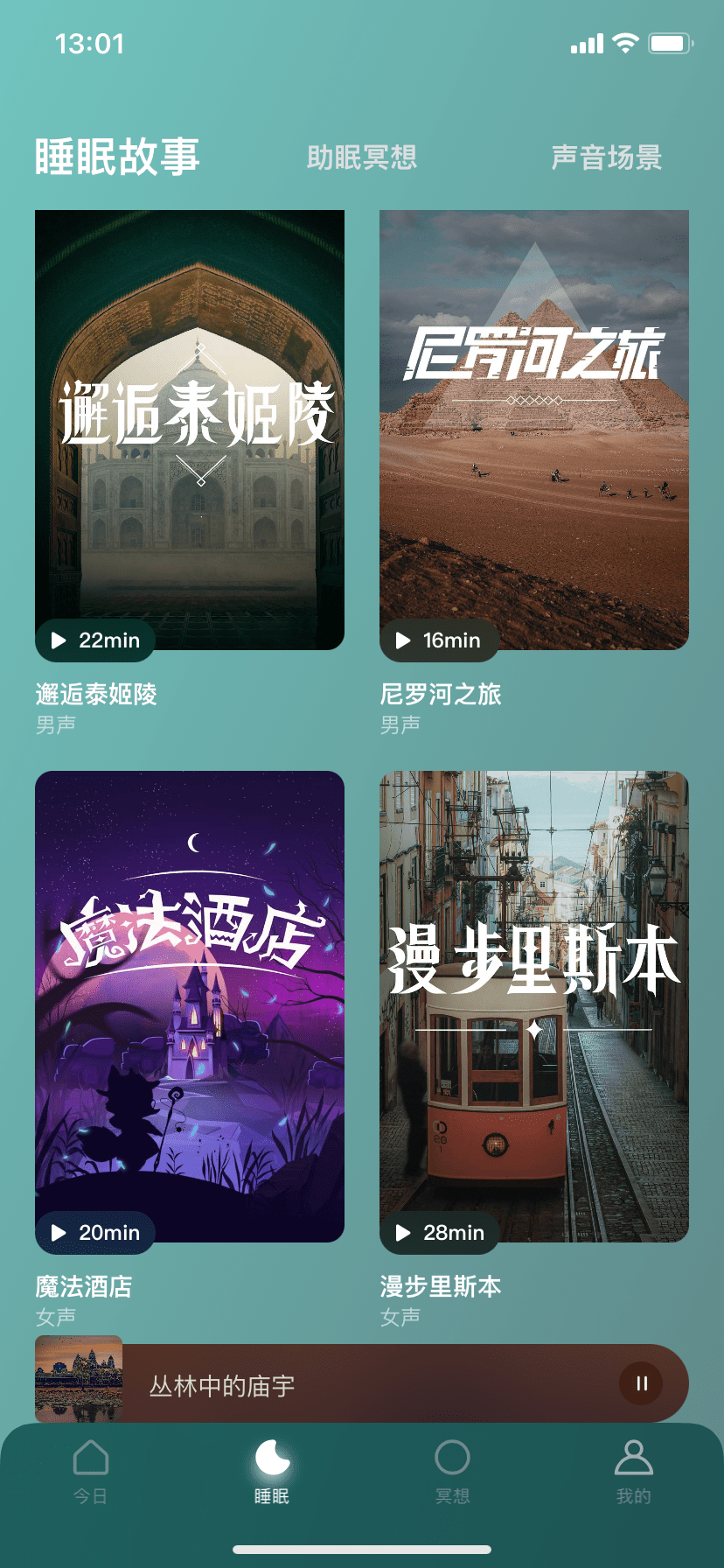The image size is (724, 1568).
Task: Pause the currently playing 丛林中的庙宇
Action: tap(641, 1383)
